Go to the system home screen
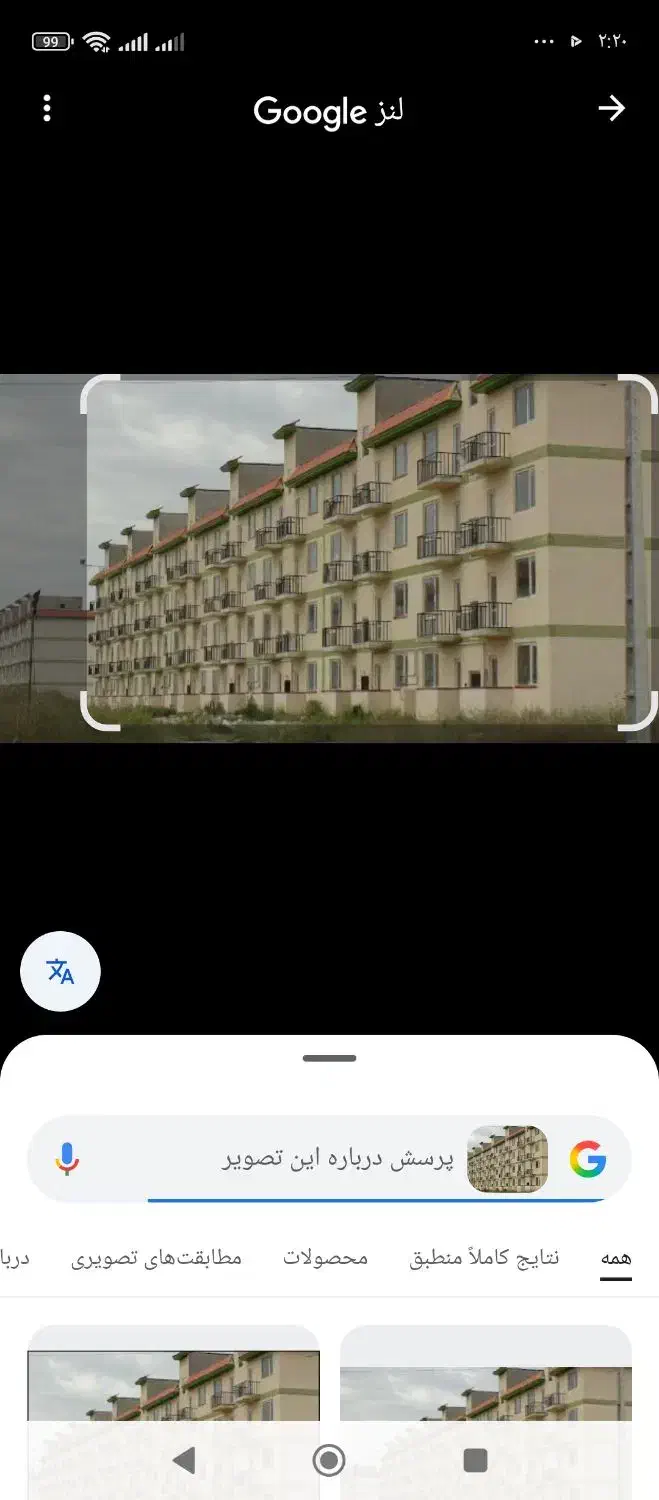The width and height of the screenshot is (659, 1500). pyautogui.click(x=329, y=1460)
